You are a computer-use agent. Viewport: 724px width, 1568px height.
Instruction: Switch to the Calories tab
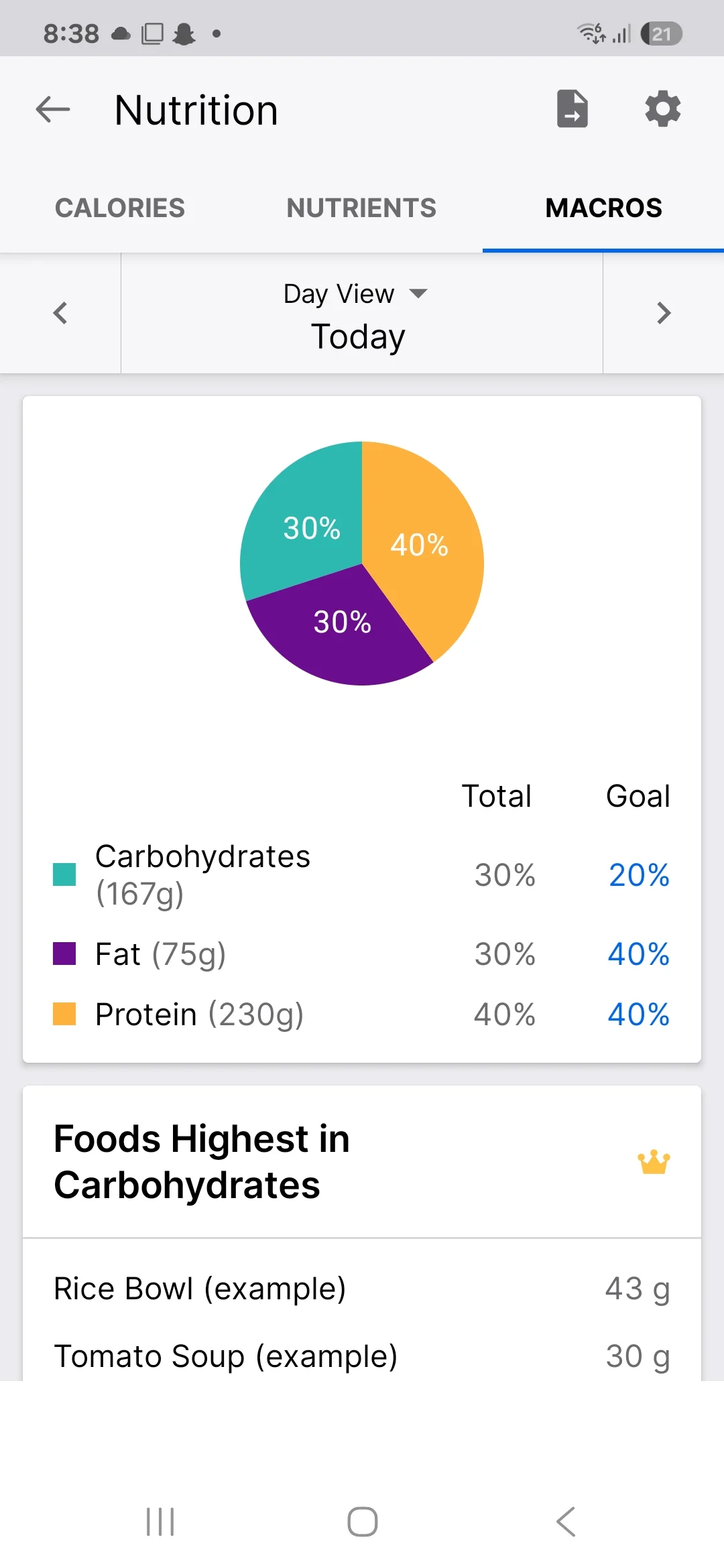click(x=120, y=208)
